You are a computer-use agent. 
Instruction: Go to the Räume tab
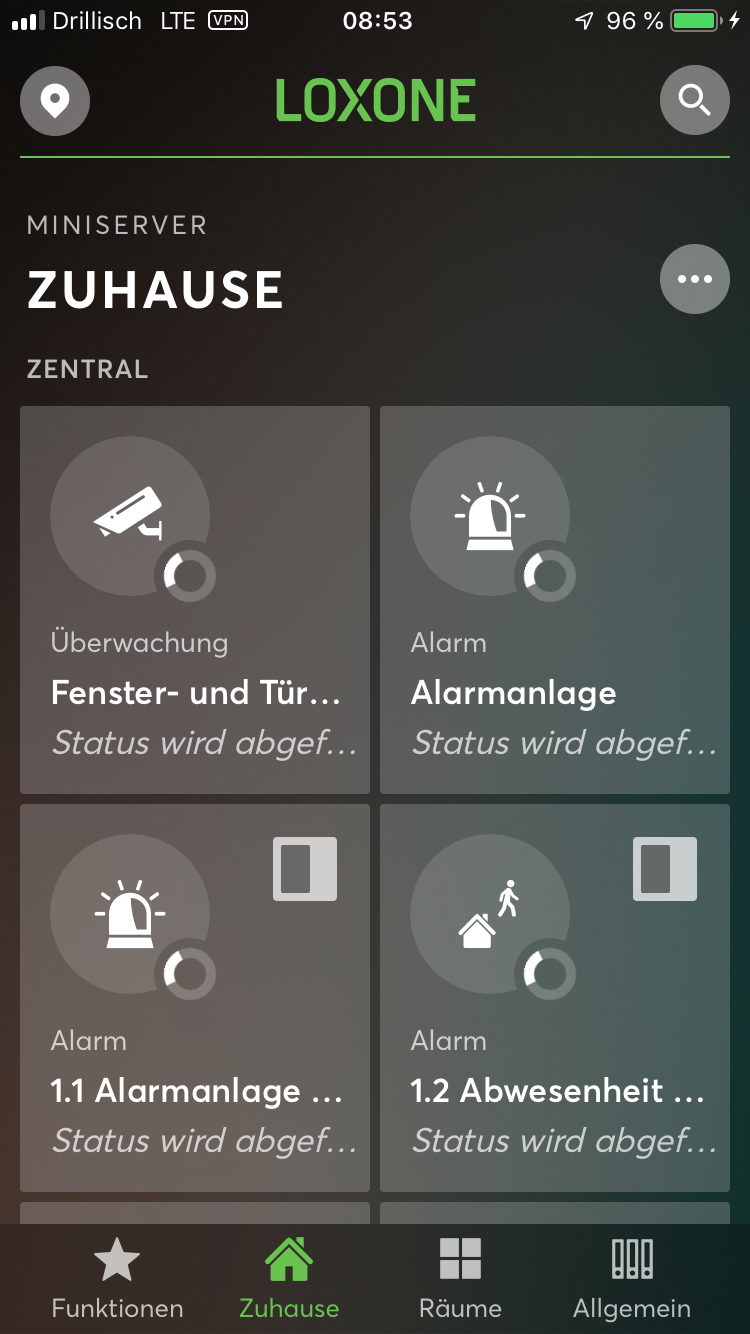[460, 1278]
